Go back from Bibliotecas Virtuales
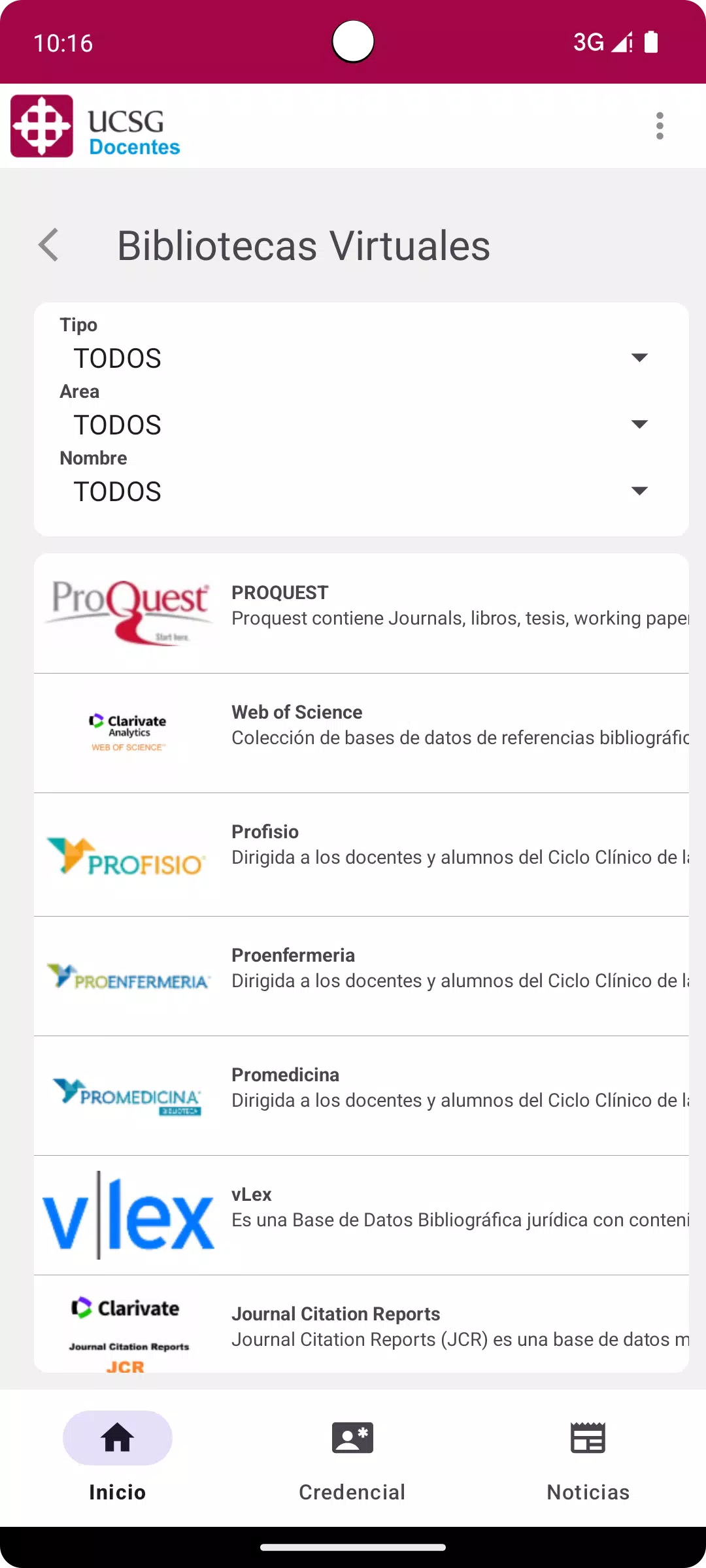The height and width of the screenshot is (1568, 706). coord(49,245)
